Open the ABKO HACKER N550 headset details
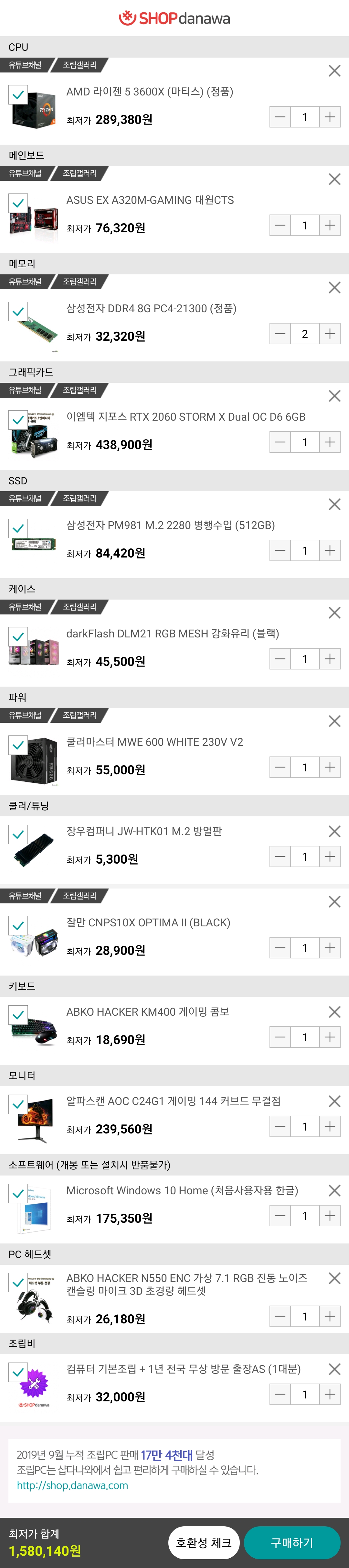Screen dimensions: 349x1568 pos(187,1284)
